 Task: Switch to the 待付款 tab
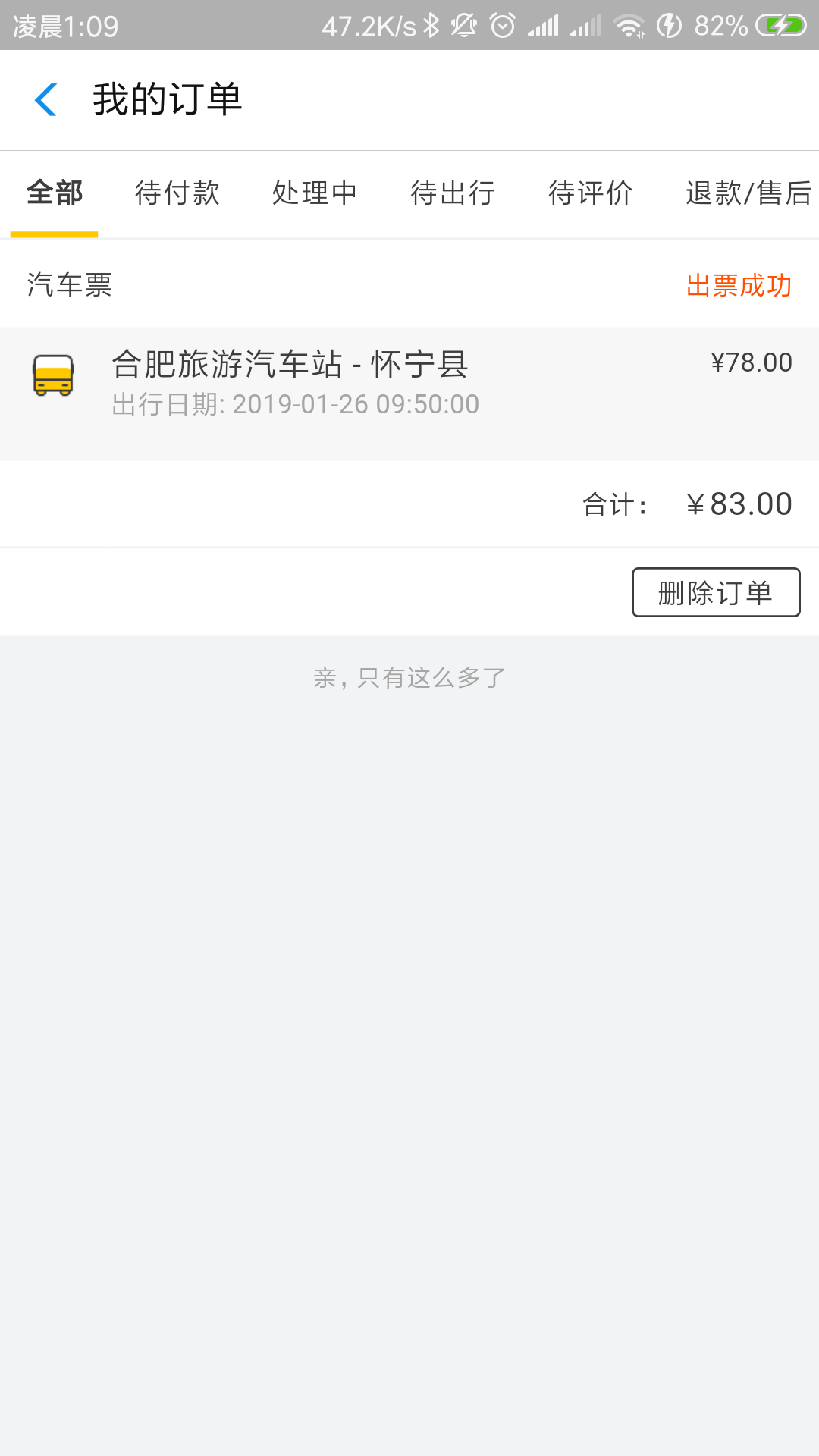[x=177, y=193]
